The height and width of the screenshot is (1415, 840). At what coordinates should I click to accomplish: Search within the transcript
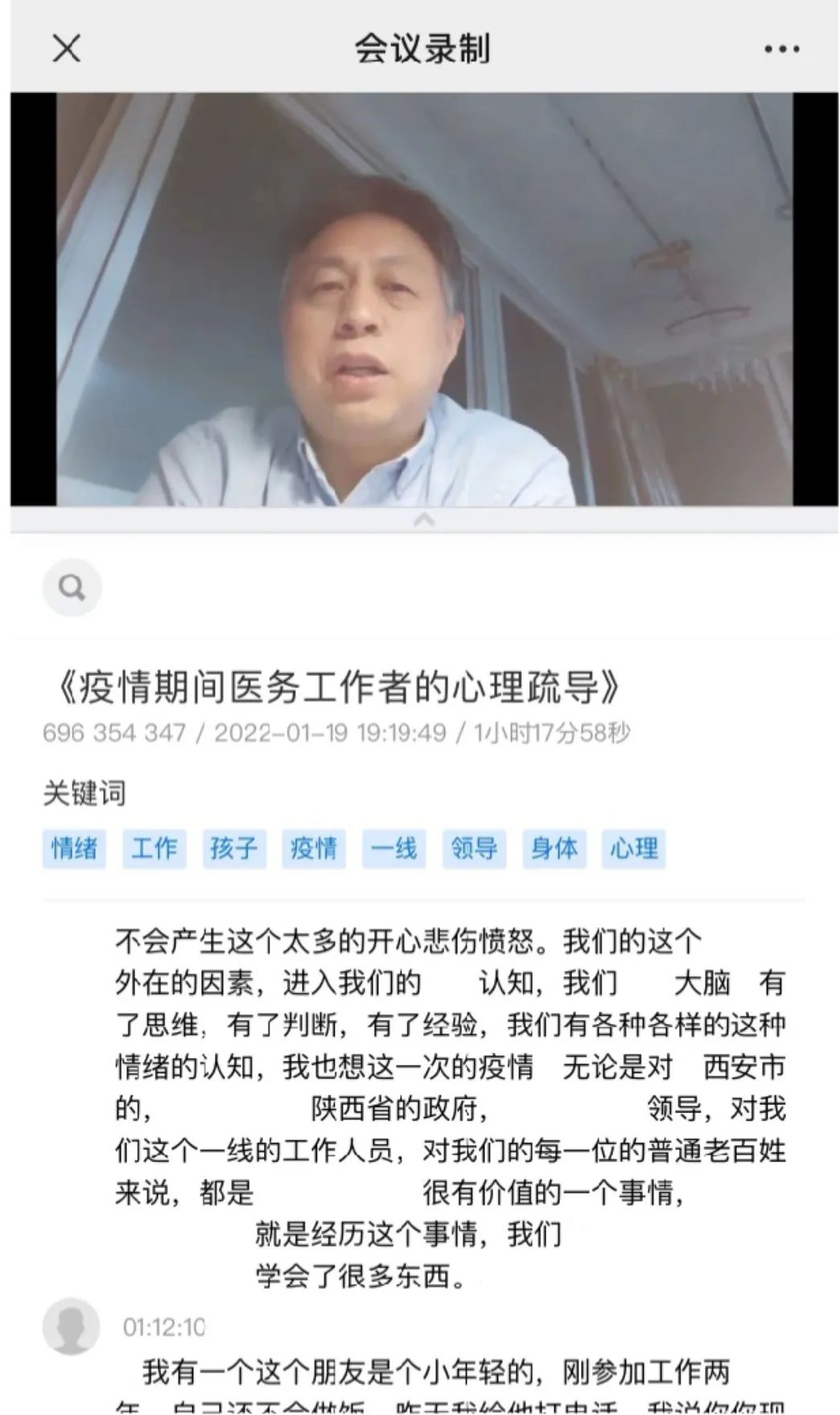tap(72, 588)
